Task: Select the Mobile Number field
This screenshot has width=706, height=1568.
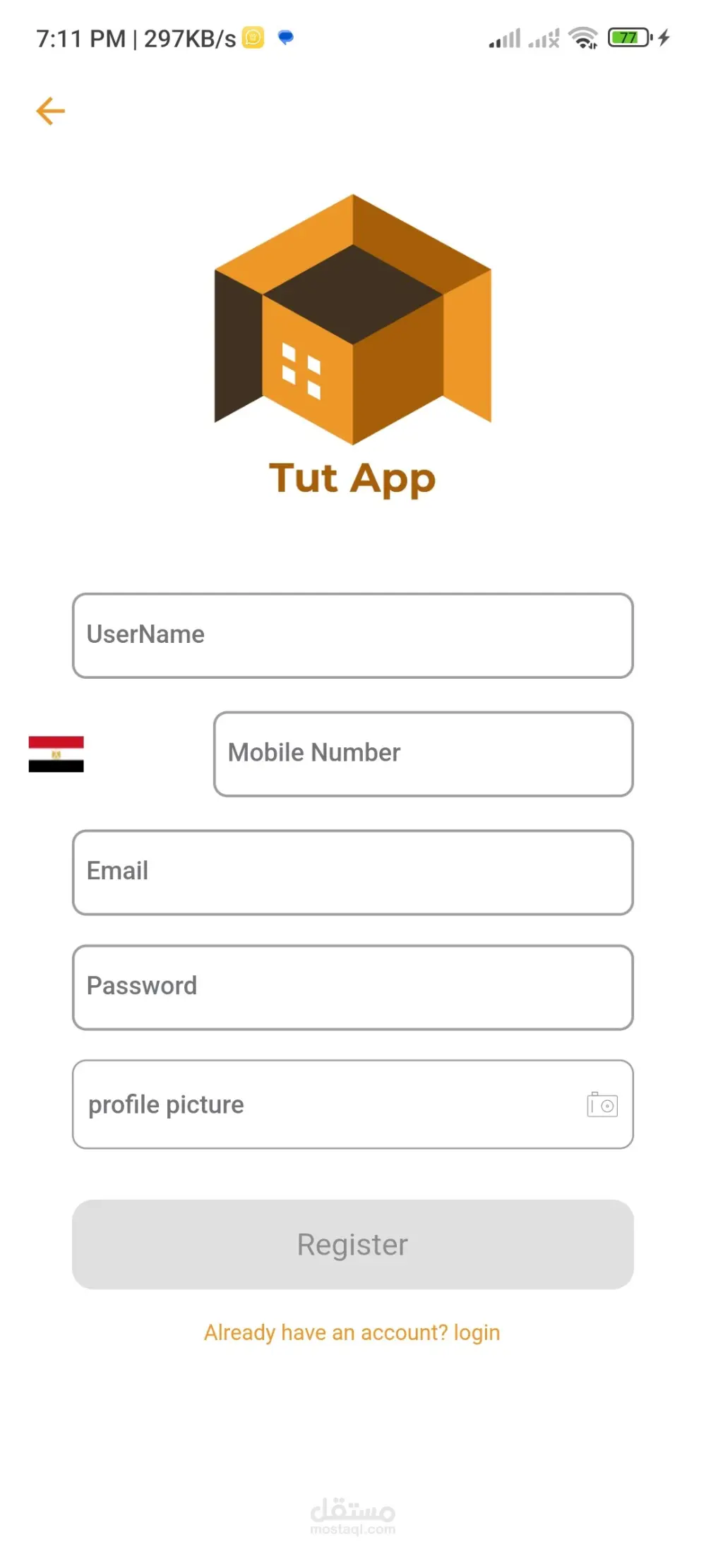Action: (x=423, y=754)
